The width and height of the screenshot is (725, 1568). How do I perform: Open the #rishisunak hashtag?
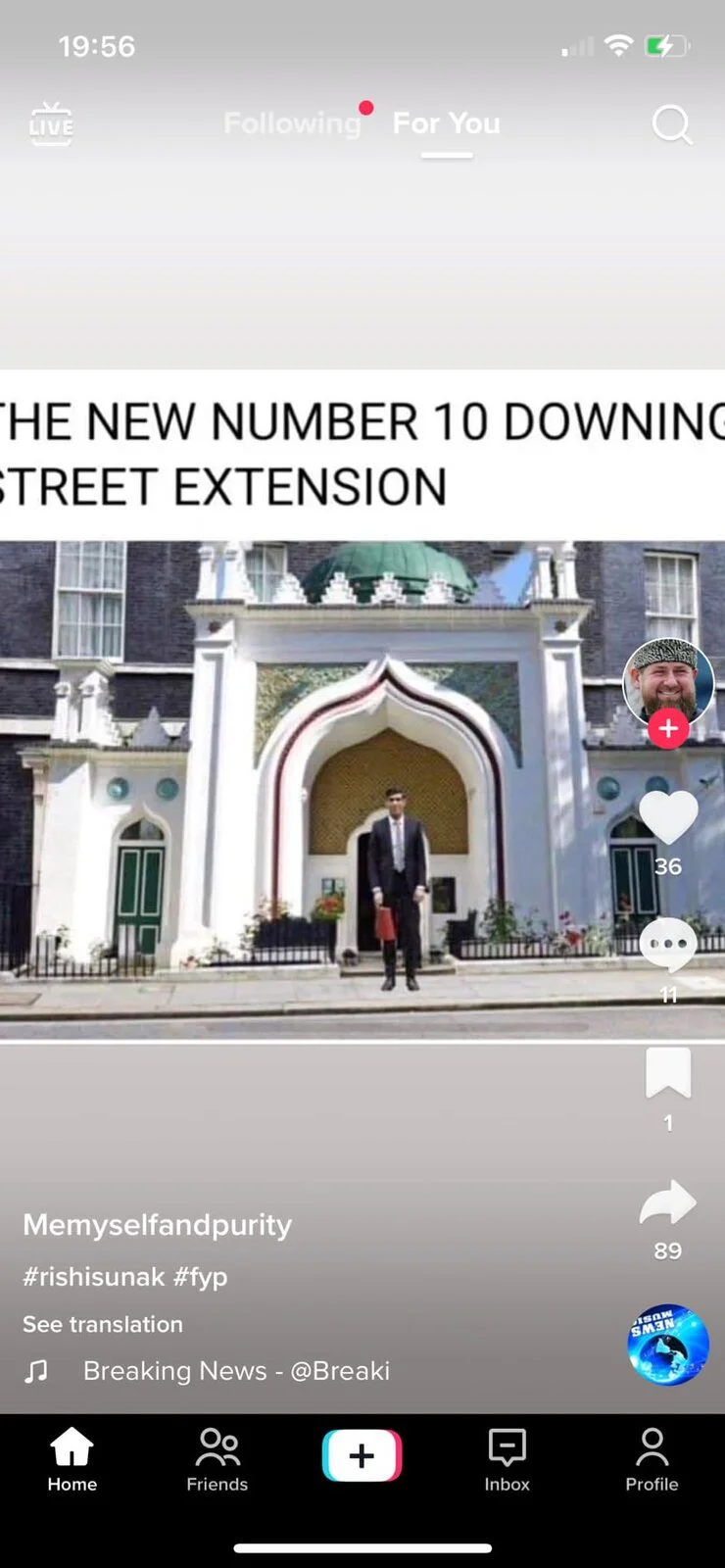pyautogui.click(x=94, y=1276)
